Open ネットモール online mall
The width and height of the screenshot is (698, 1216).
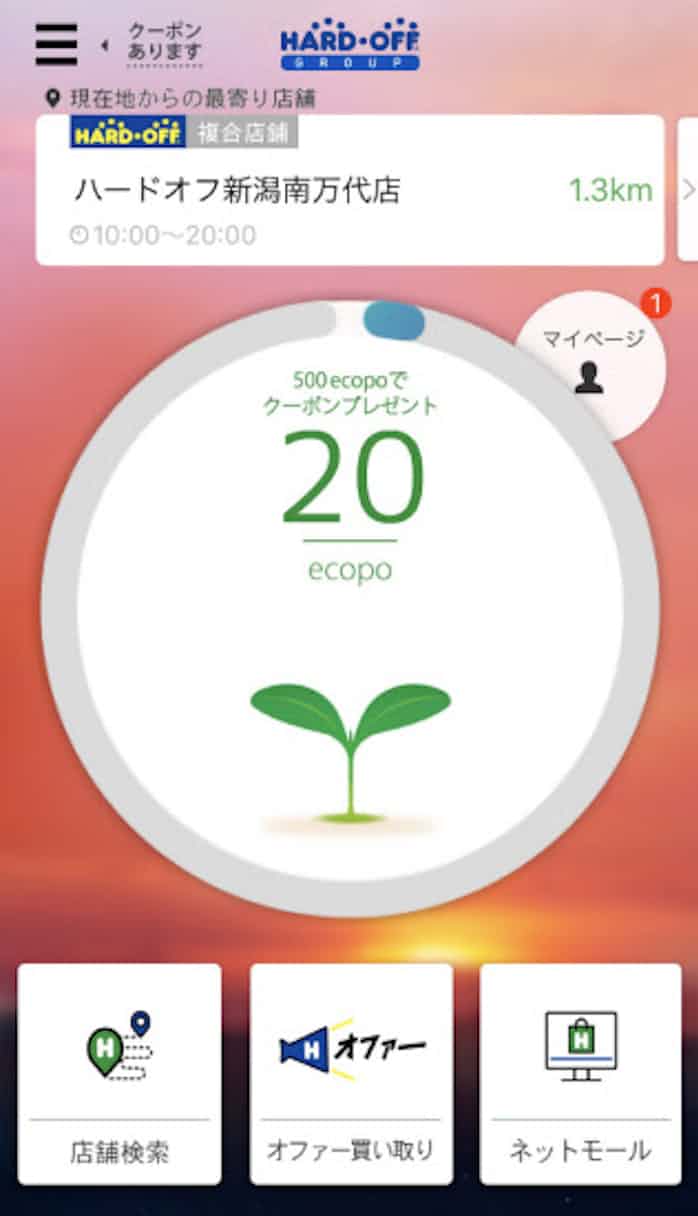point(580,1073)
